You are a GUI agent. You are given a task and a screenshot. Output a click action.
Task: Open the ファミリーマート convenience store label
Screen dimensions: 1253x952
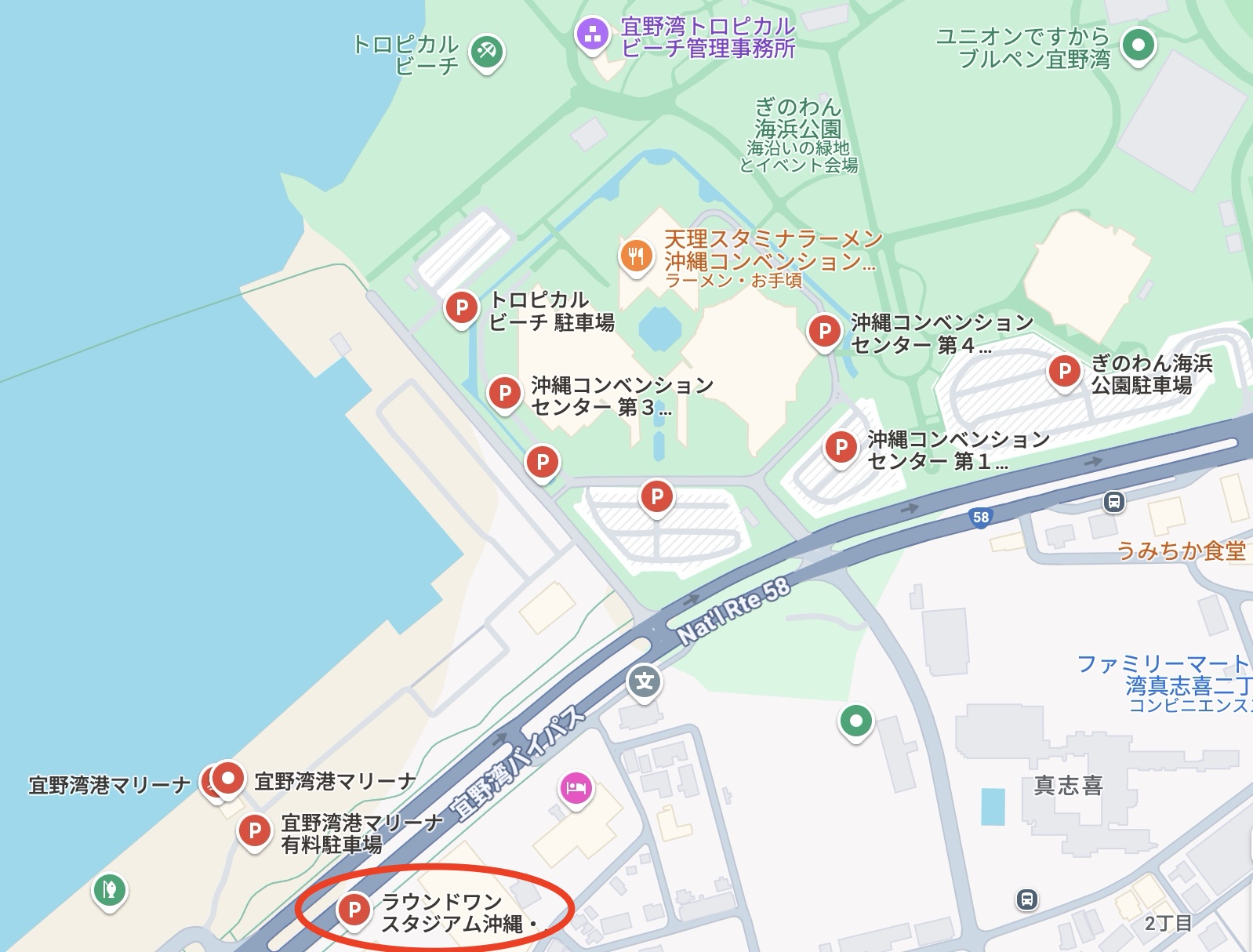(1164, 675)
